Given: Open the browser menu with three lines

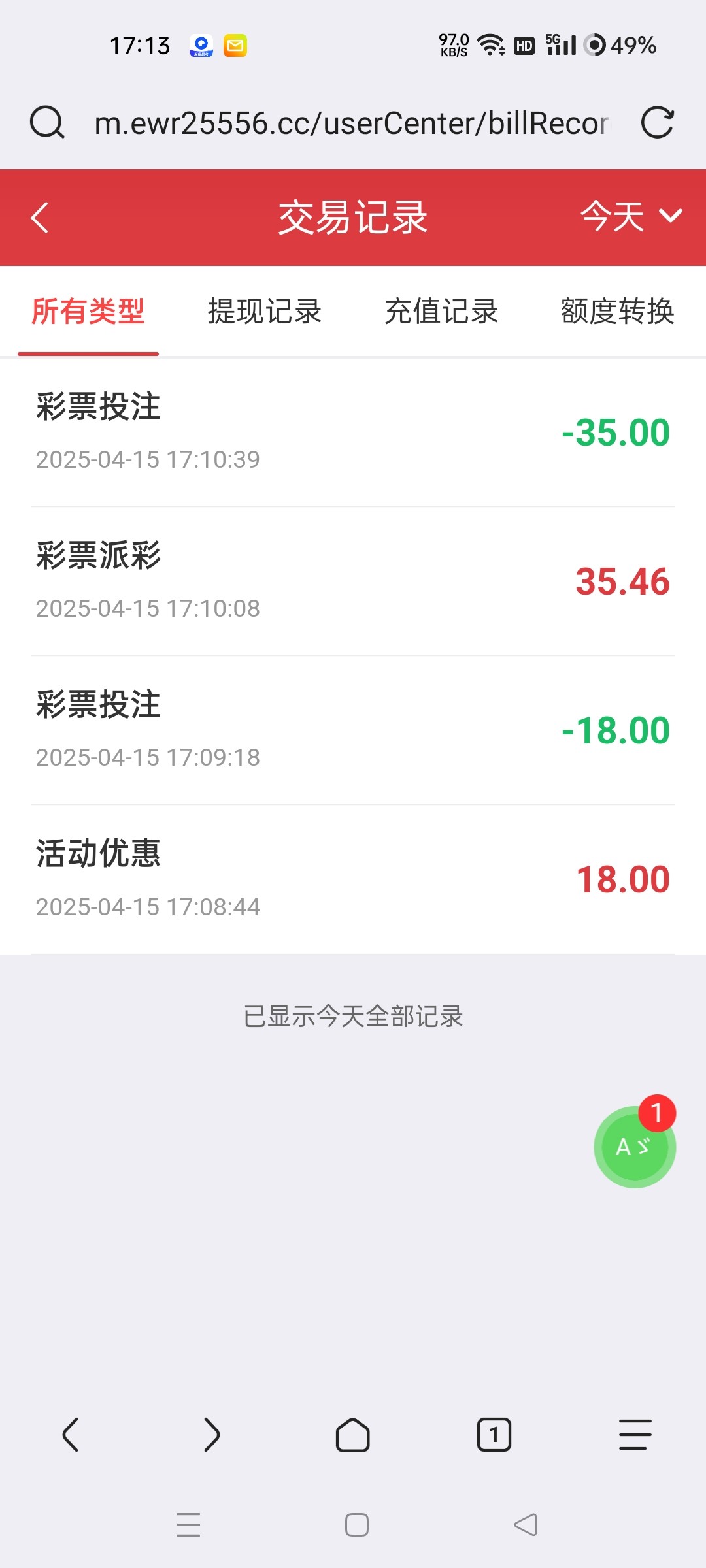Looking at the screenshot, I should click(x=635, y=1435).
